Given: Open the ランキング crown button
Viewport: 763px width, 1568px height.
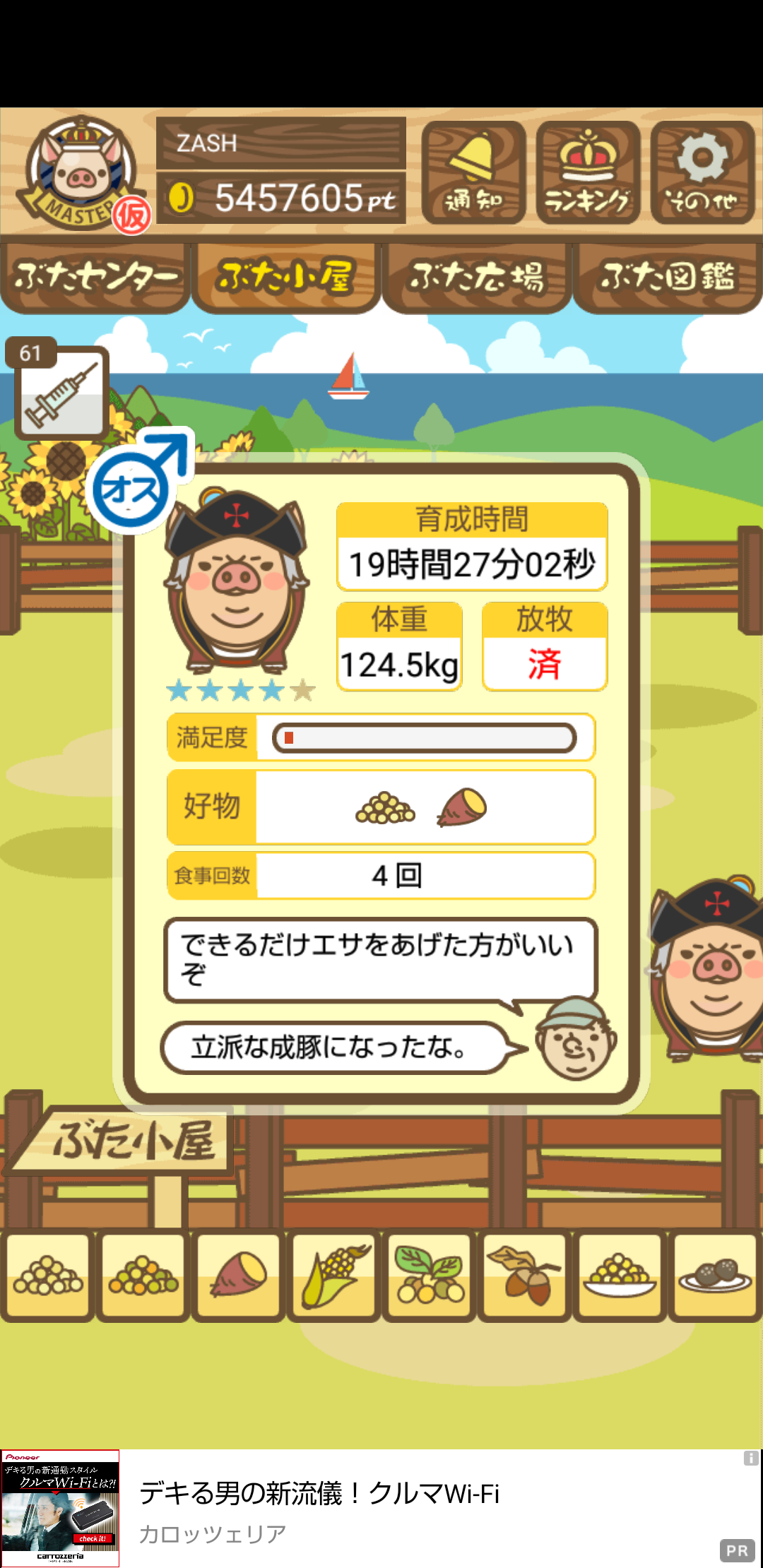Looking at the screenshot, I should tap(588, 172).
